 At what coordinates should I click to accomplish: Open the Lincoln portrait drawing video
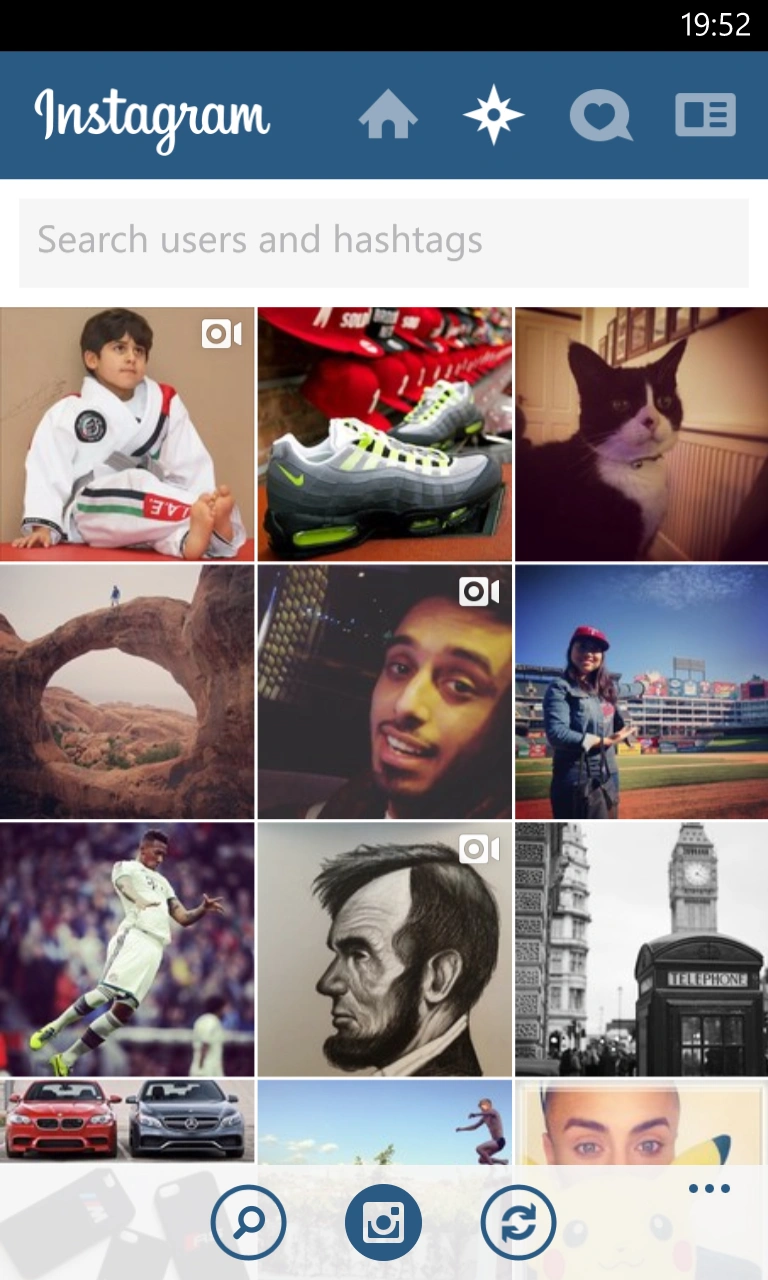tap(385, 949)
